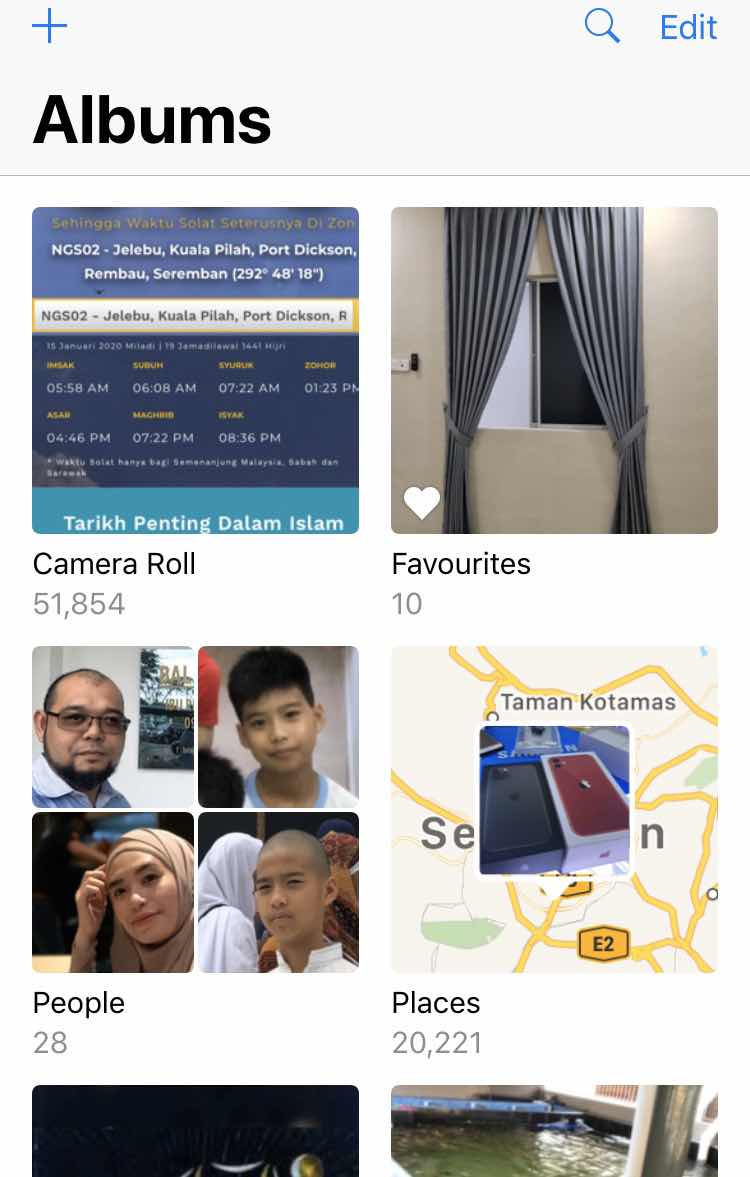The width and height of the screenshot is (750, 1177).
Task: Open the Camera Roll album
Action: coord(195,370)
